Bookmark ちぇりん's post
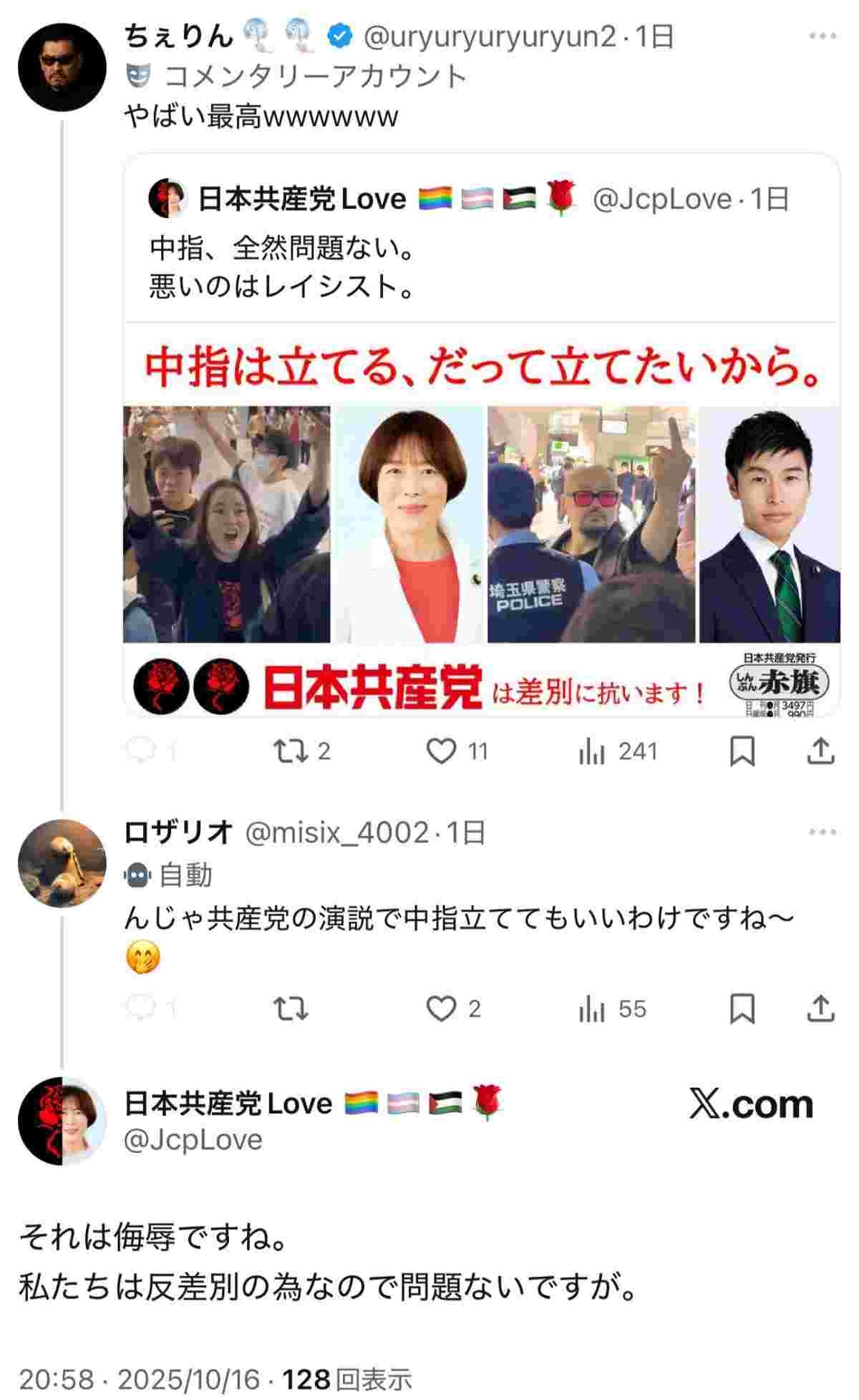The height and width of the screenshot is (1400, 859). tap(742, 751)
